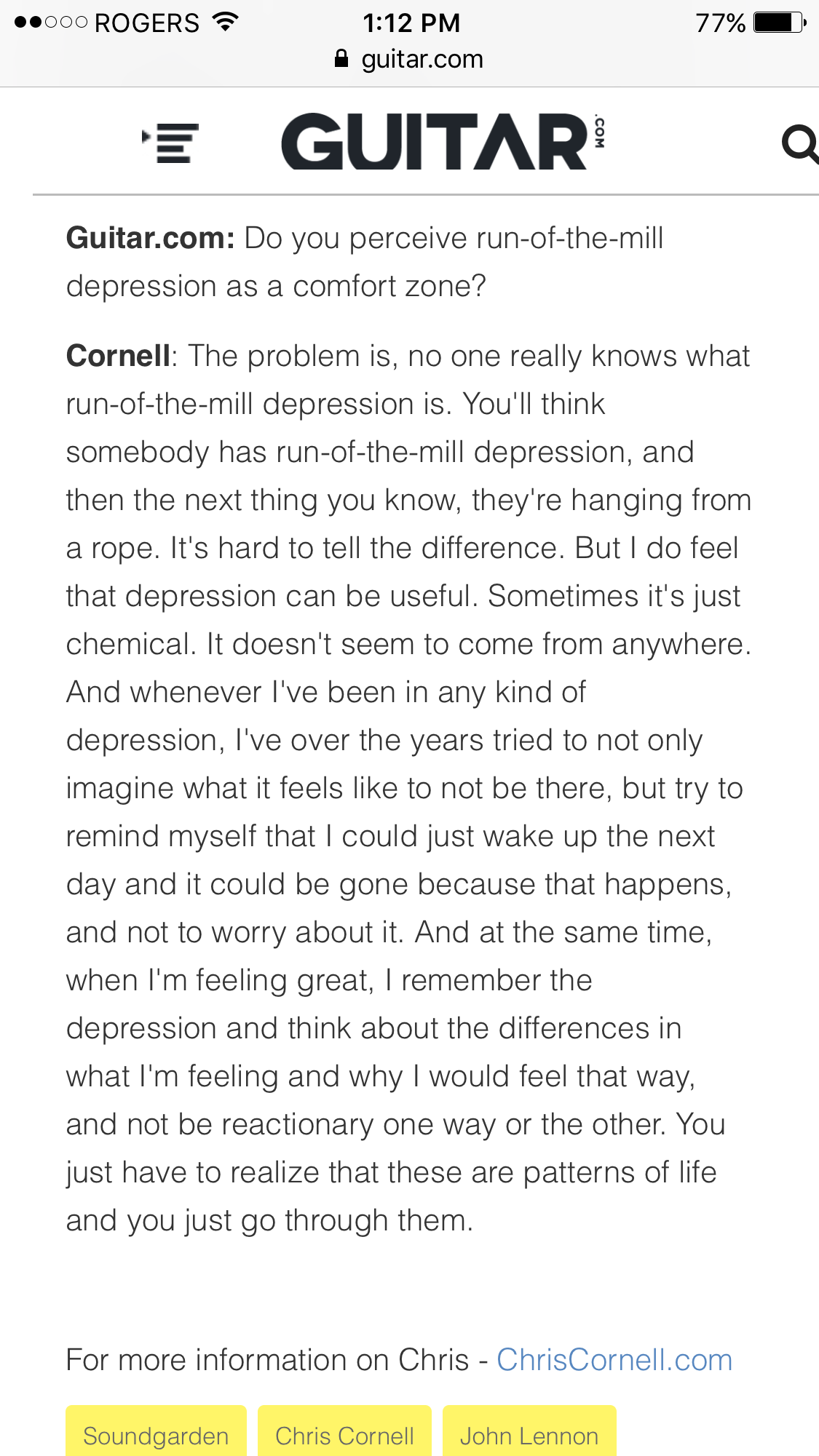This screenshot has height=1456, width=819.
Task: Select the John Lennon tag
Action: coord(529,1432)
